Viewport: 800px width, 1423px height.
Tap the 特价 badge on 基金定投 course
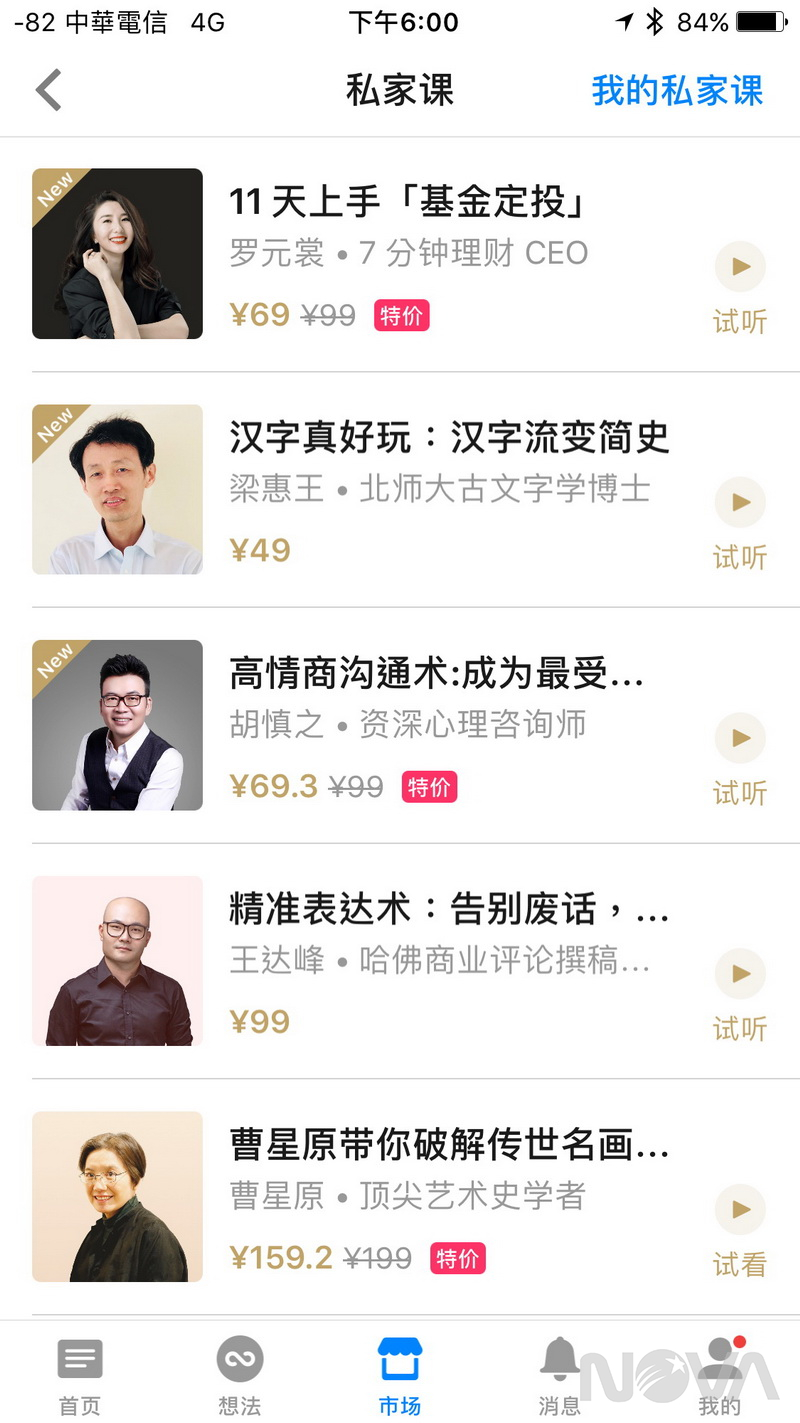[x=402, y=315]
